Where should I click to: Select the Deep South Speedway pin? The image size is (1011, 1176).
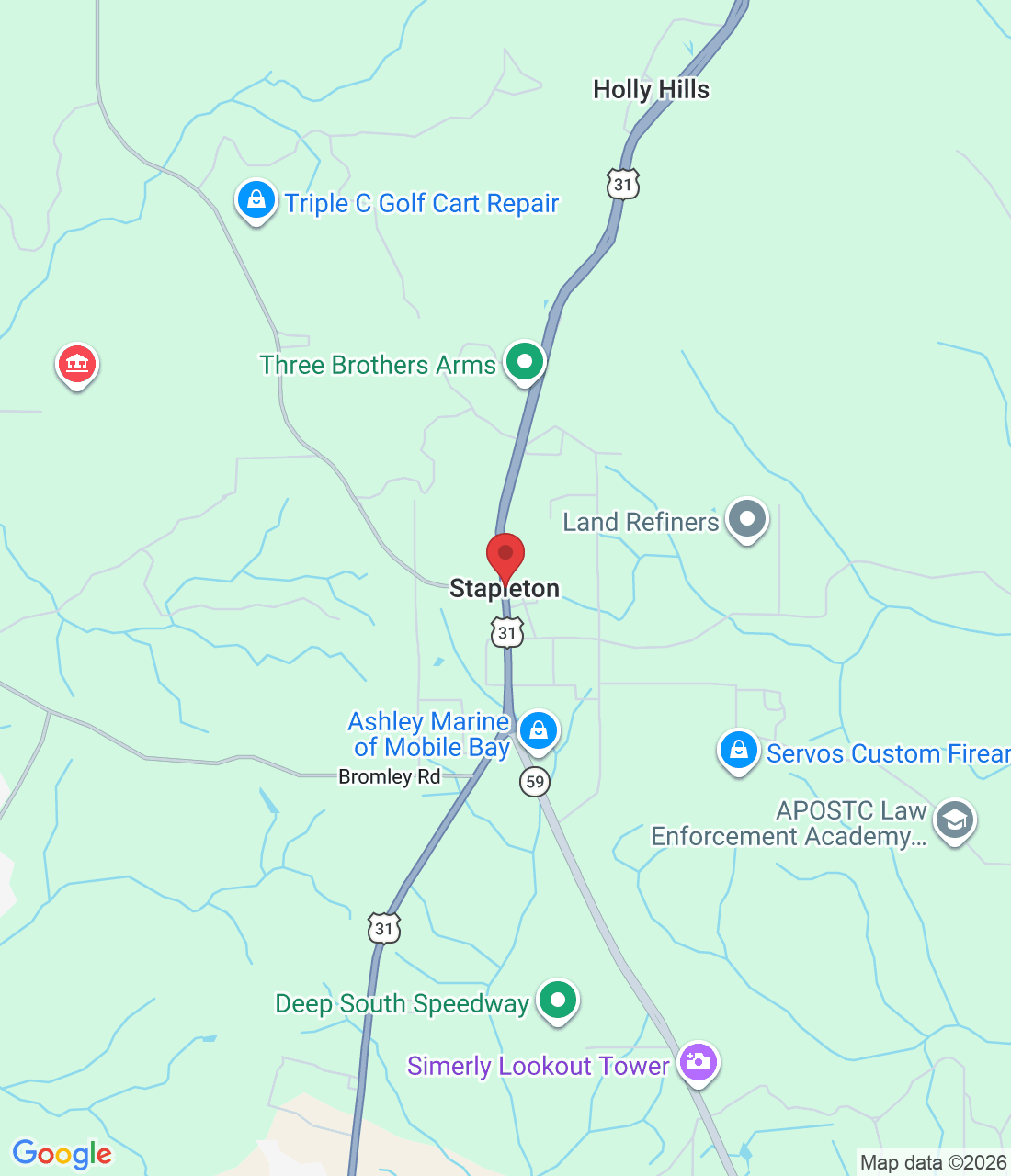coord(558,1000)
